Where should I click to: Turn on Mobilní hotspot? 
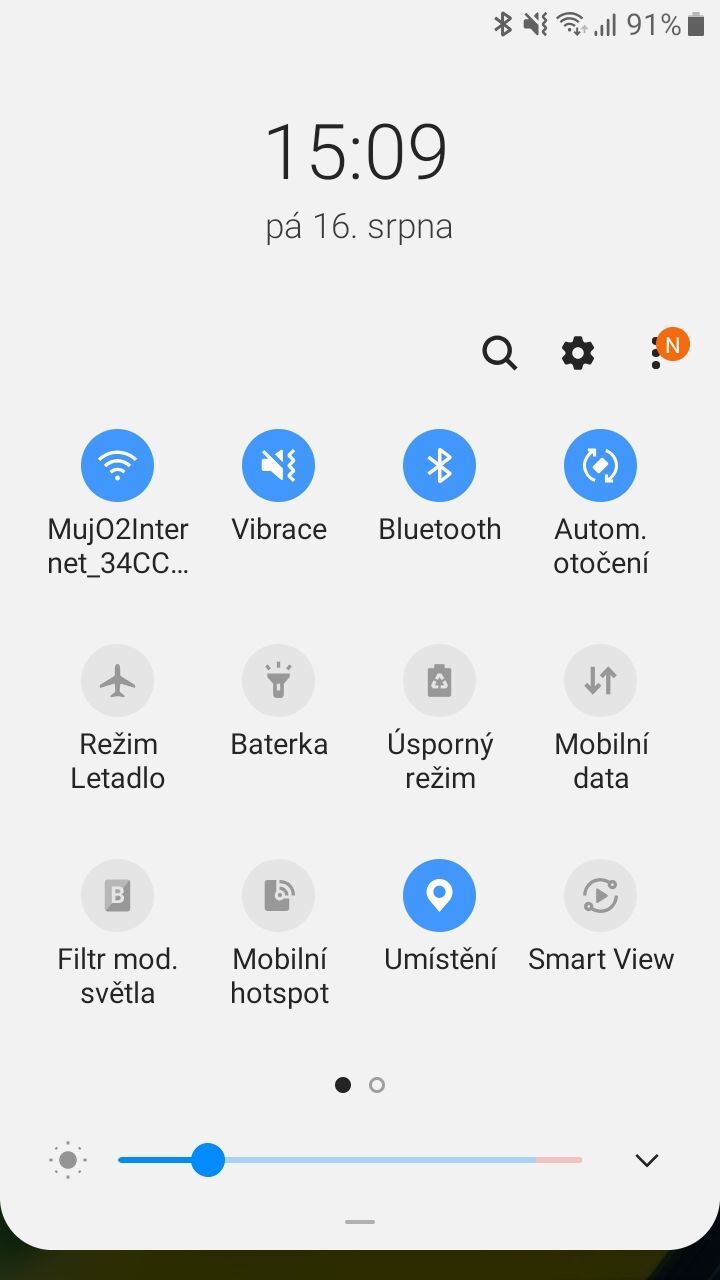pos(278,895)
